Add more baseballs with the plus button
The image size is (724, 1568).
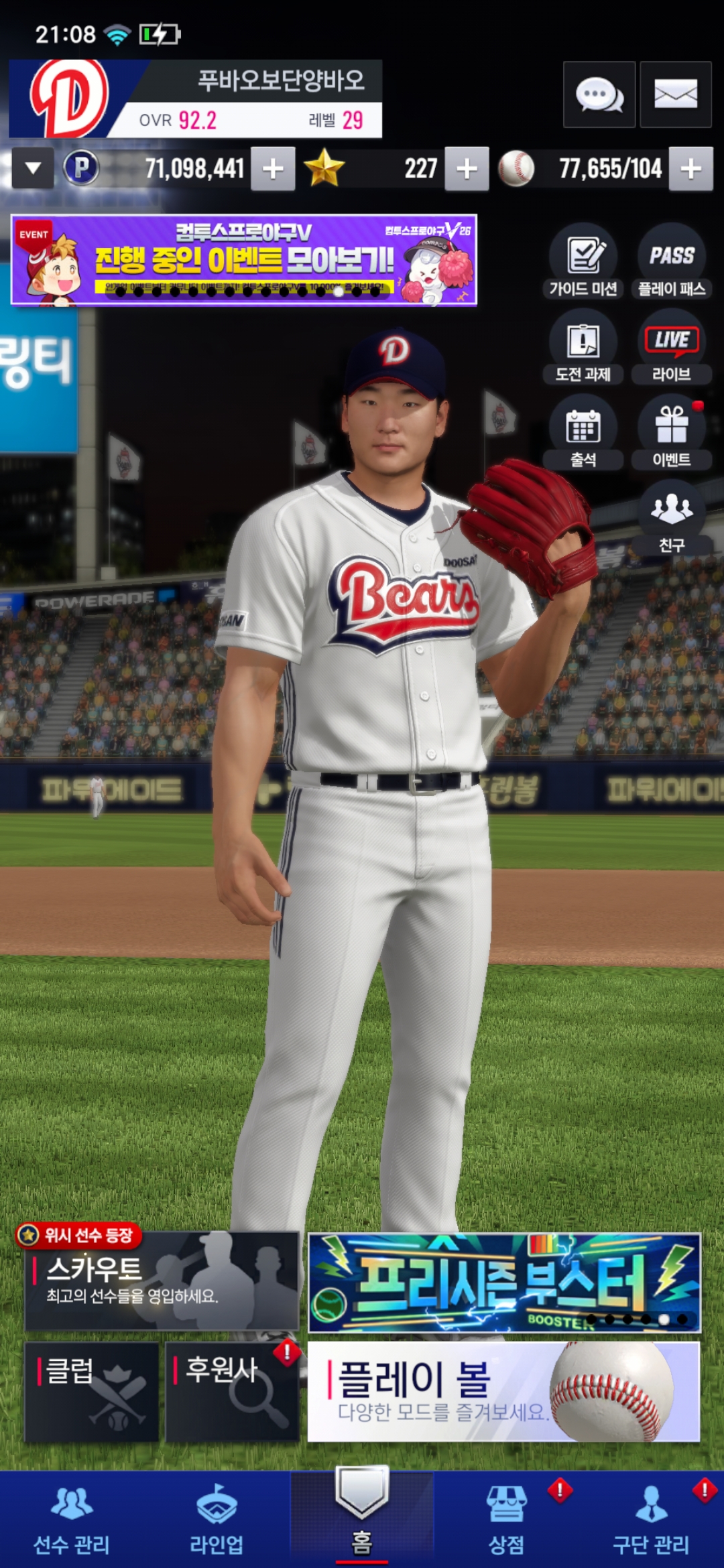[x=691, y=169]
